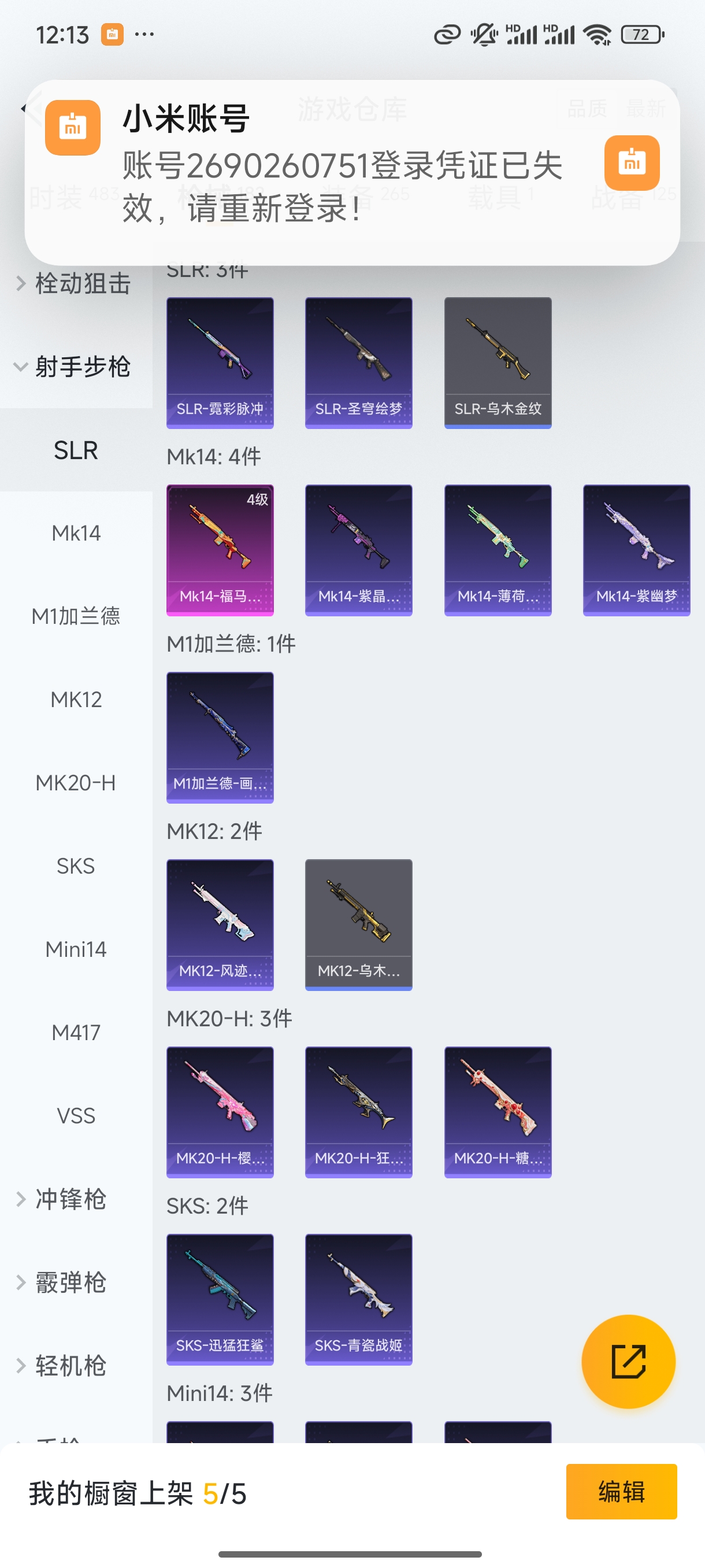Viewport: 705px width, 1568px height.
Task: Go to the VSS subcategory
Action: tap(76, 1116)
